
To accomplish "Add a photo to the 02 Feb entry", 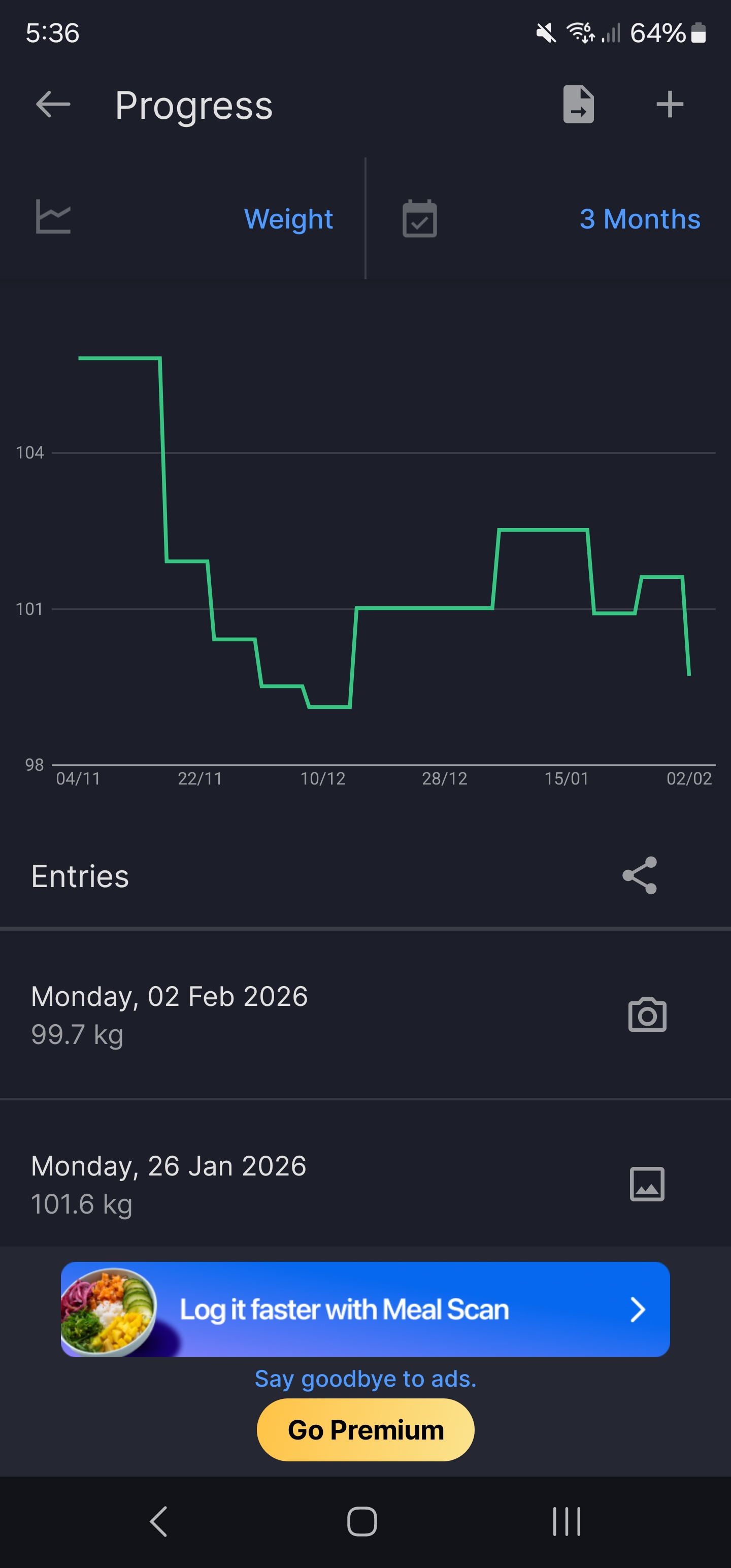I will pos(647,1015).
